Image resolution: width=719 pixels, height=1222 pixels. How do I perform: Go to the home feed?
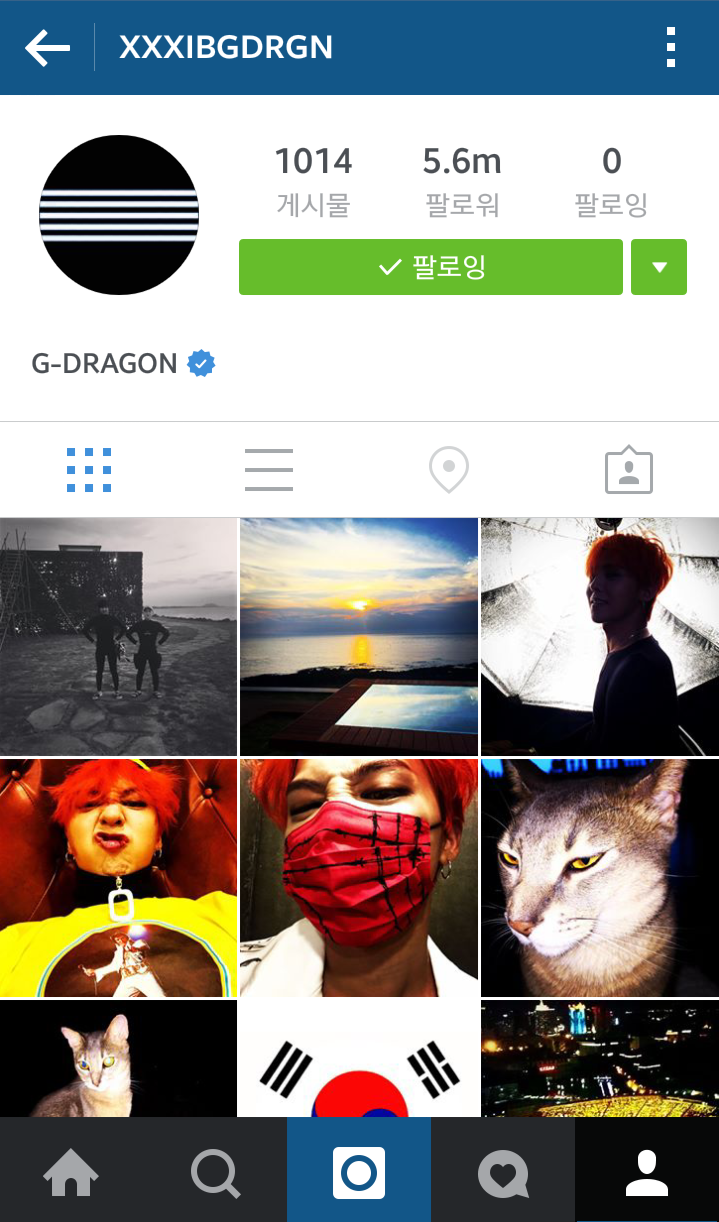coord(72,1171)
